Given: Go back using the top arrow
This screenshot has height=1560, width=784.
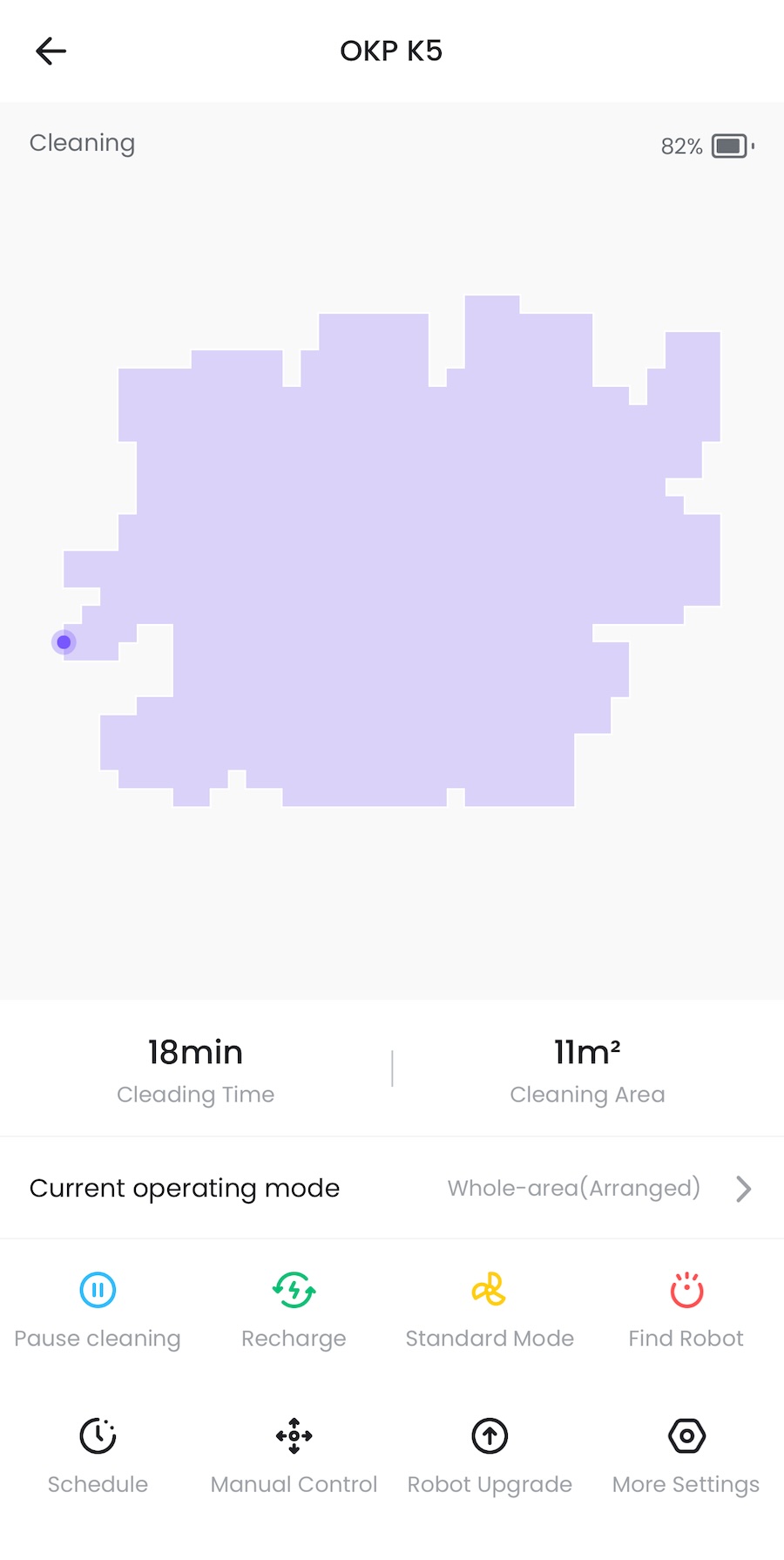Looking at the screenshot, I should click(x=51, y=51).
